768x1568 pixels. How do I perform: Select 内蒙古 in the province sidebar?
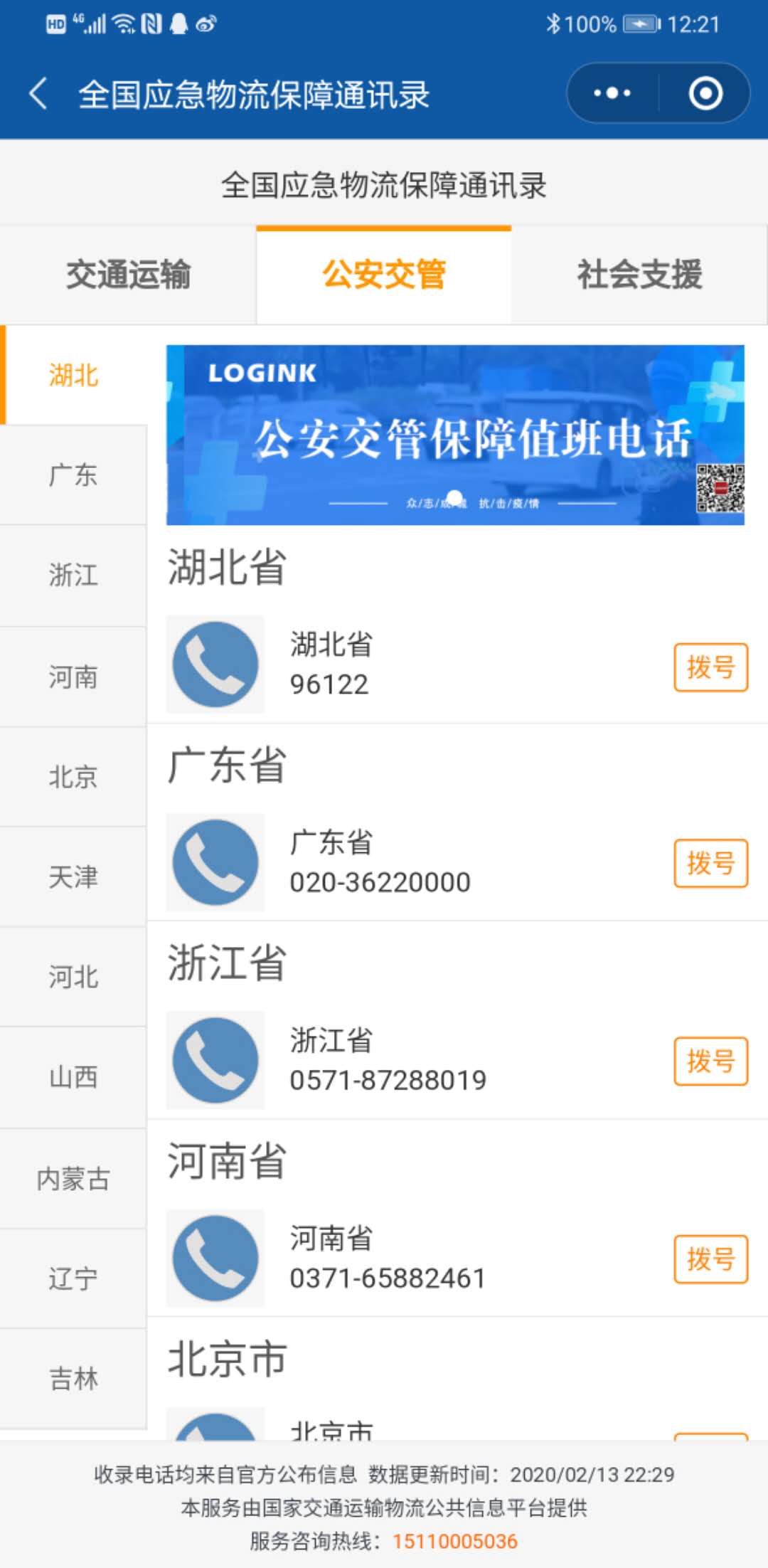click(x=73, y=1179)
